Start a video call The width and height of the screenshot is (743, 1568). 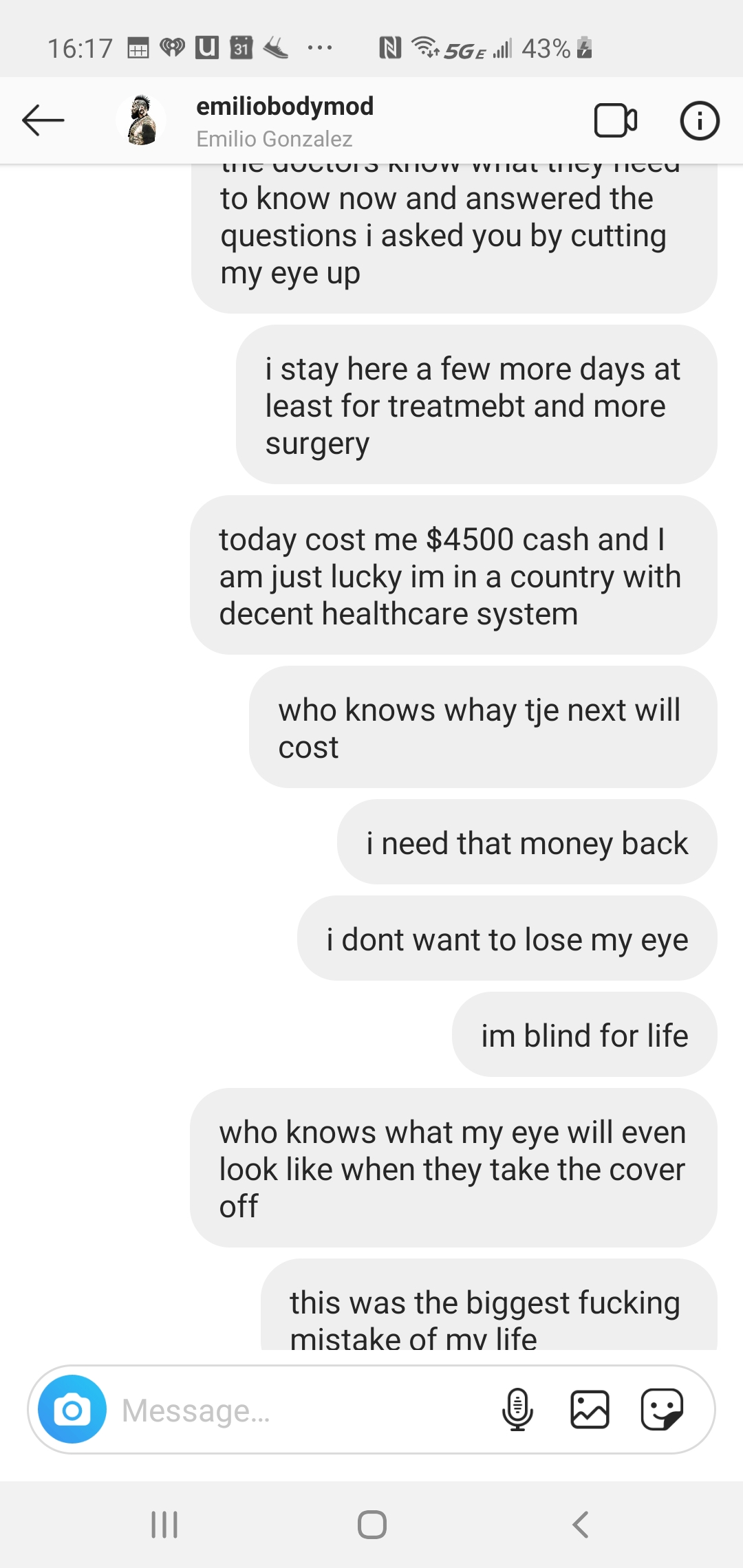pyautogui.click(x=615, y=121)
